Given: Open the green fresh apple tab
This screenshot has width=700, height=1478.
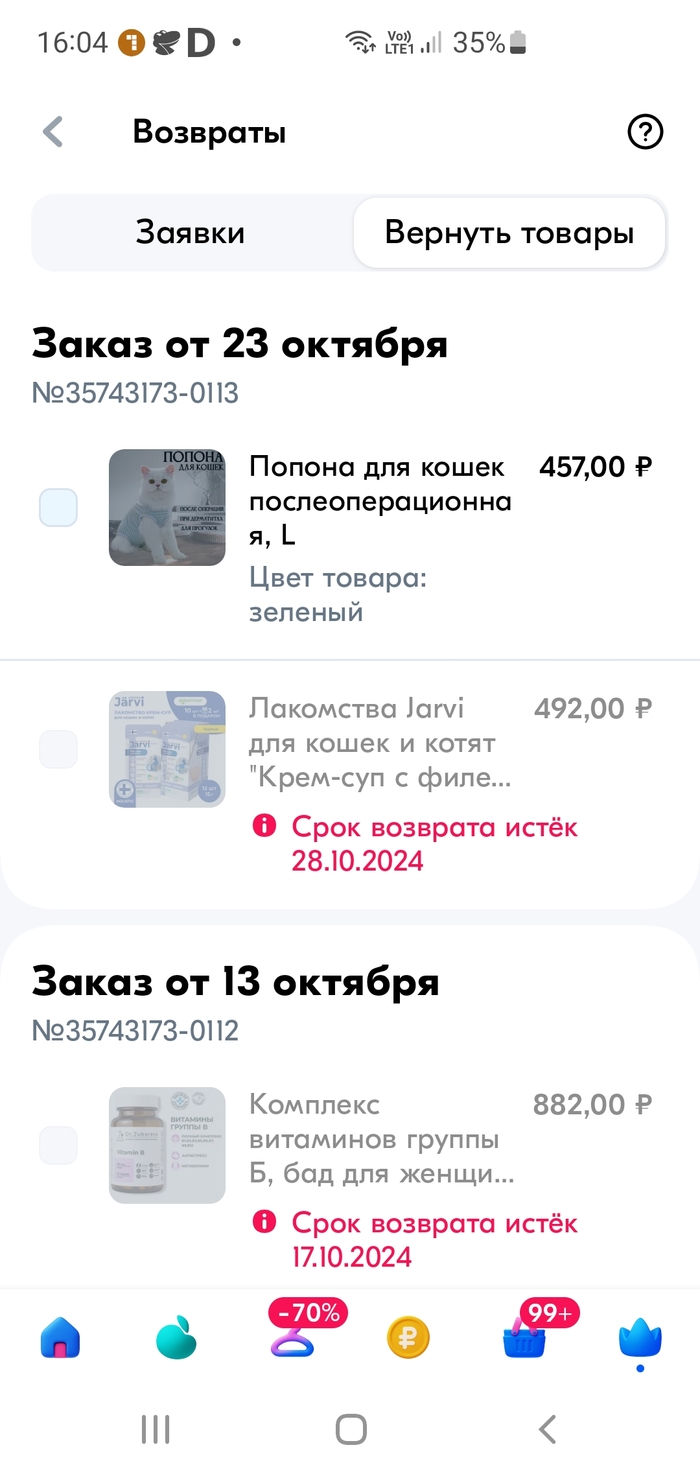Looking at the screenshot, I should click(176, 1338).
